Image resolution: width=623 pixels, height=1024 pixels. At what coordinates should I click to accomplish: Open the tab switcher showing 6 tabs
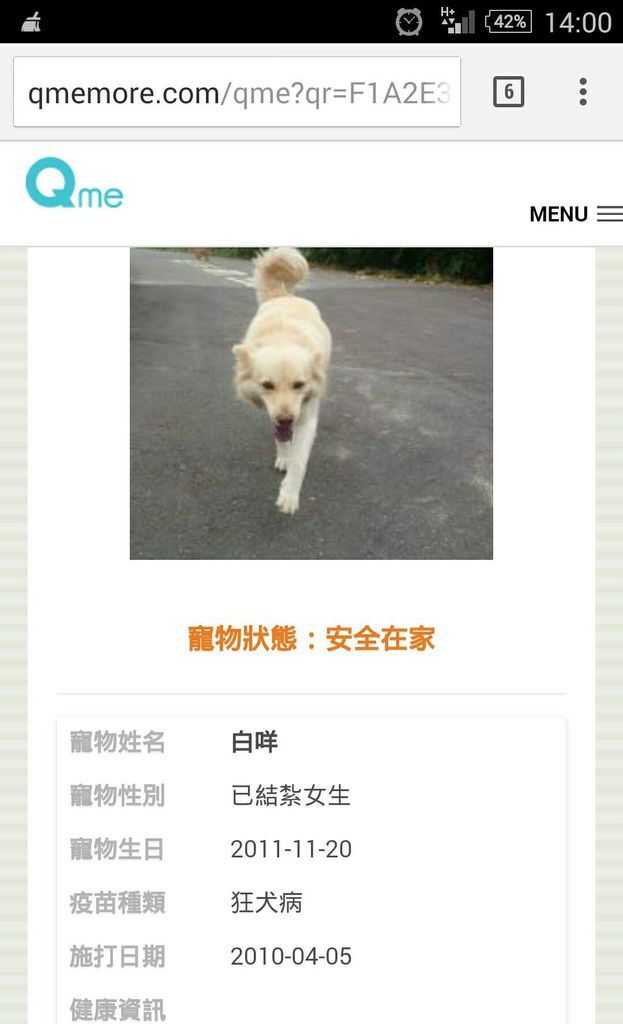pyautogui.click(x=508, y=91)
